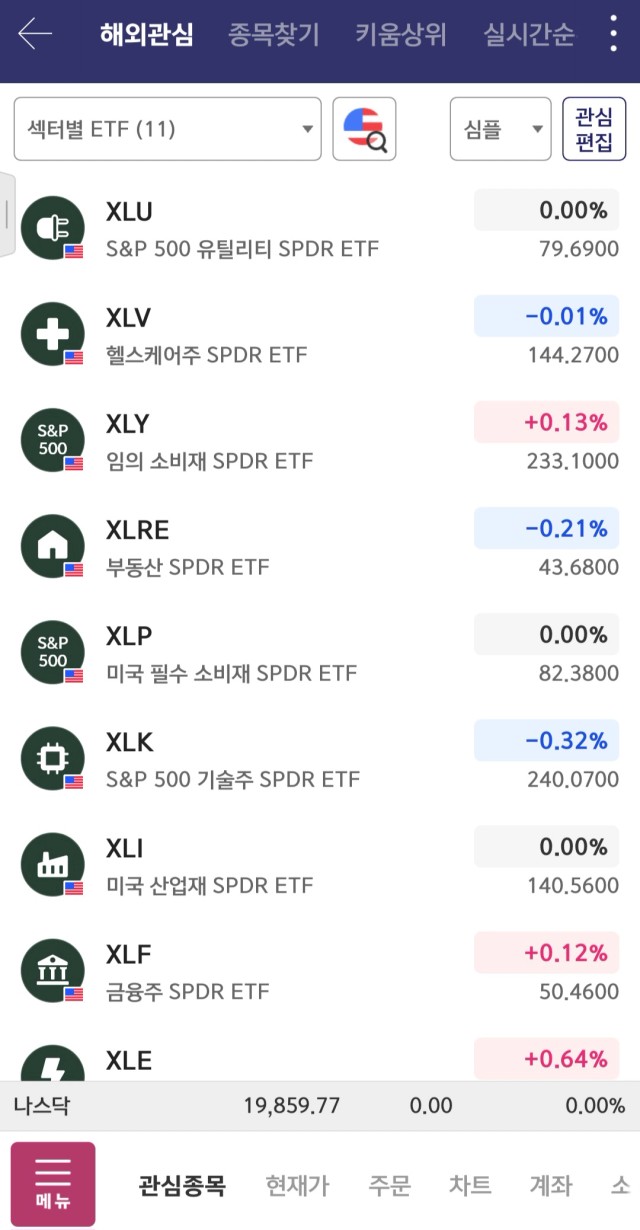640x1230 pixels.
Task: Expand the 섹터별 ETF (11) dropdown
Action: click(167, 129)
